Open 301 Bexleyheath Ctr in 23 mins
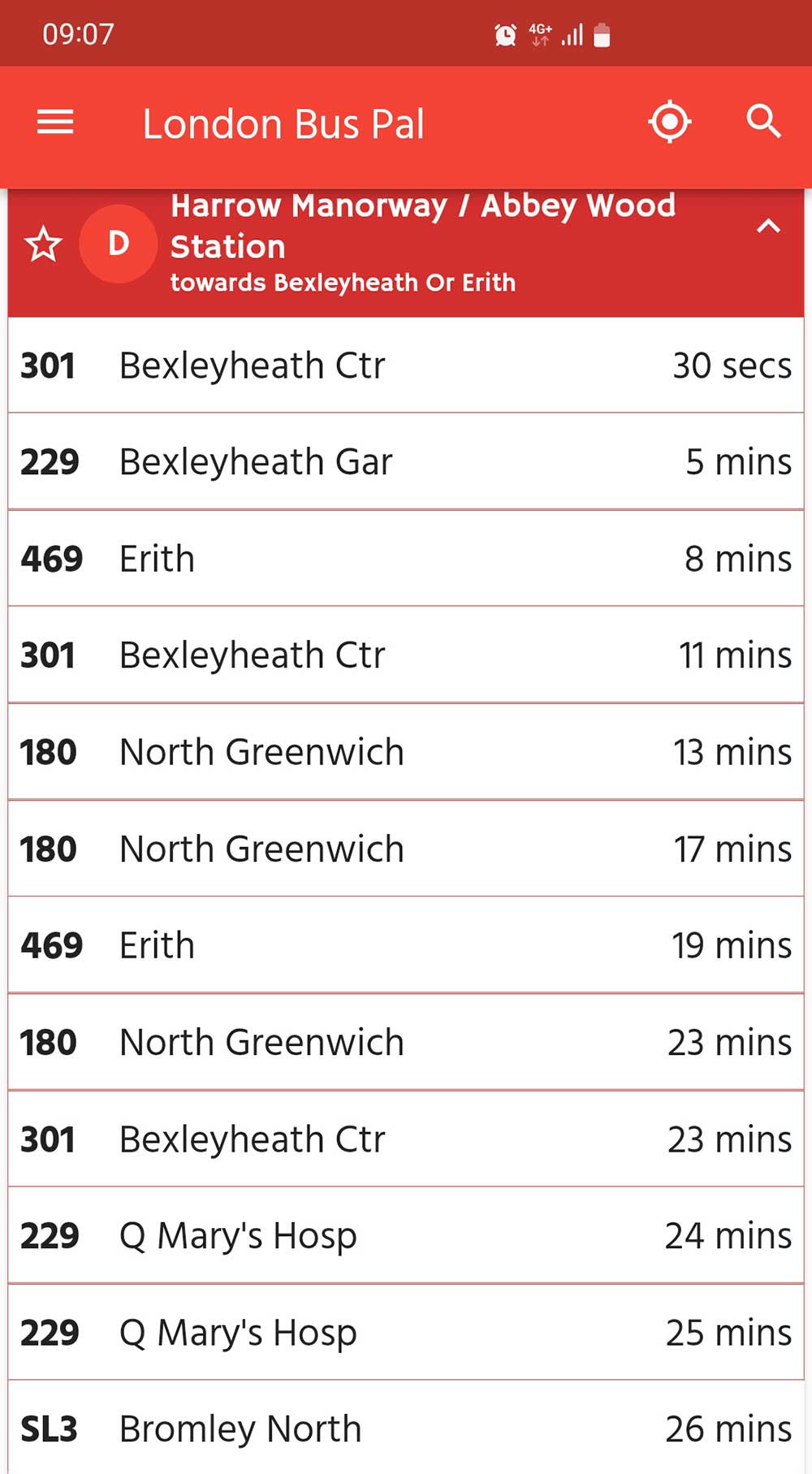This screenshot has height=1474, width=812. (x=406, y=1139)
